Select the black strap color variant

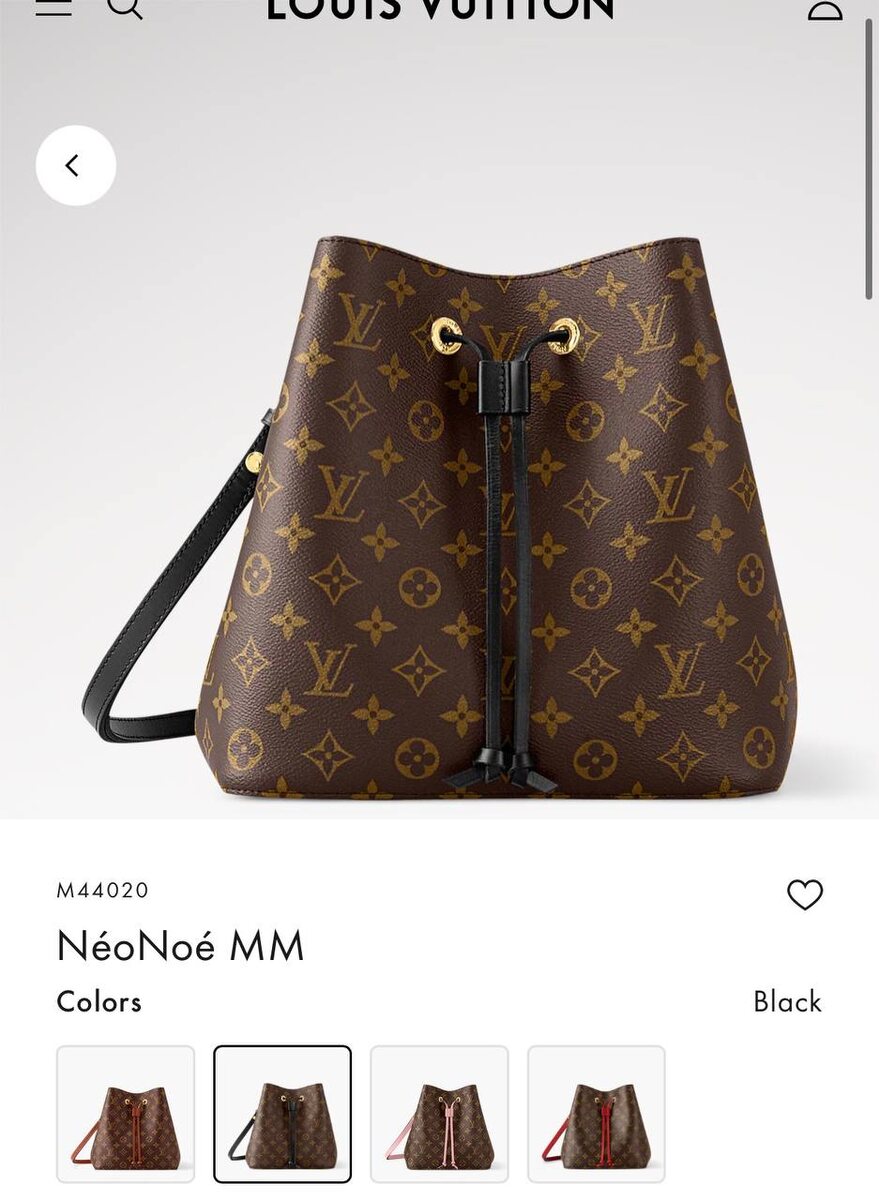[x=282, y=1114]
